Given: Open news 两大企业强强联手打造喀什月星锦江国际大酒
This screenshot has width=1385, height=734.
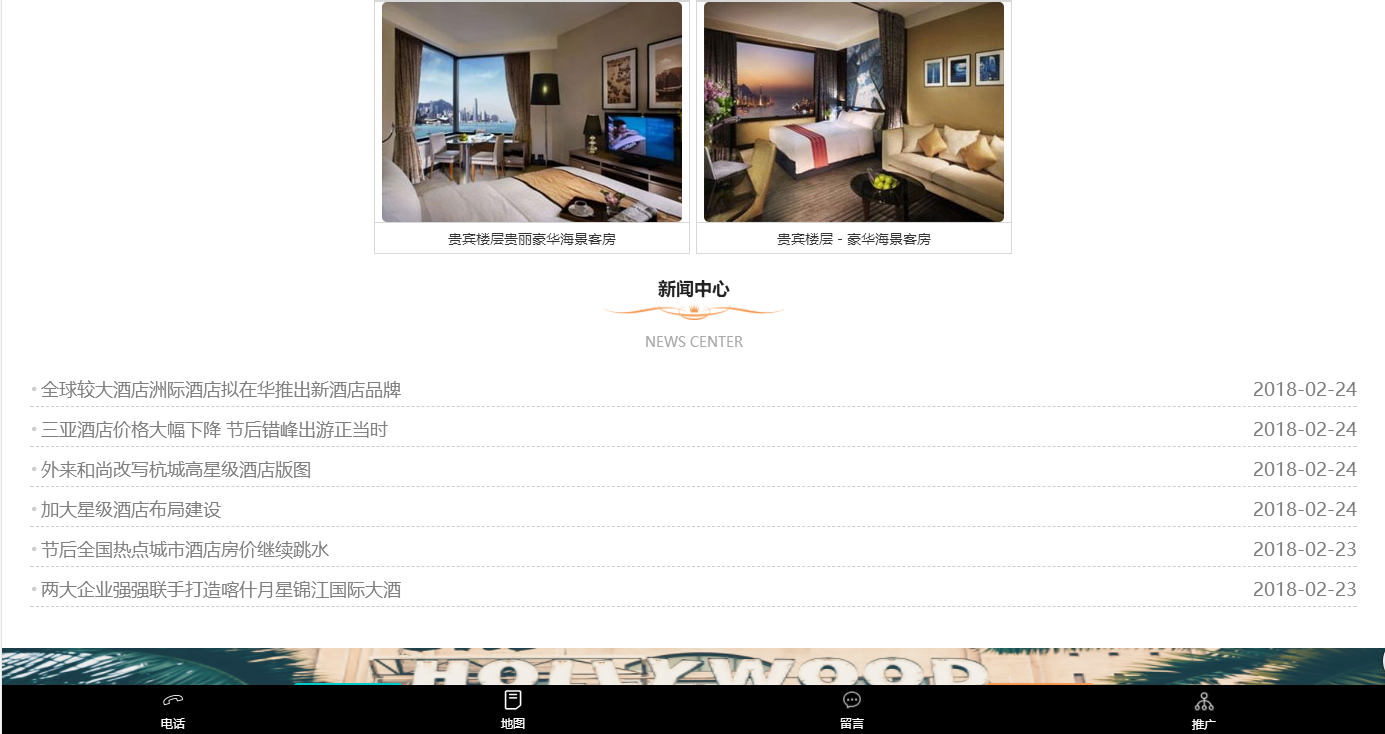Looking at the screenshot, I should [221, 590].
